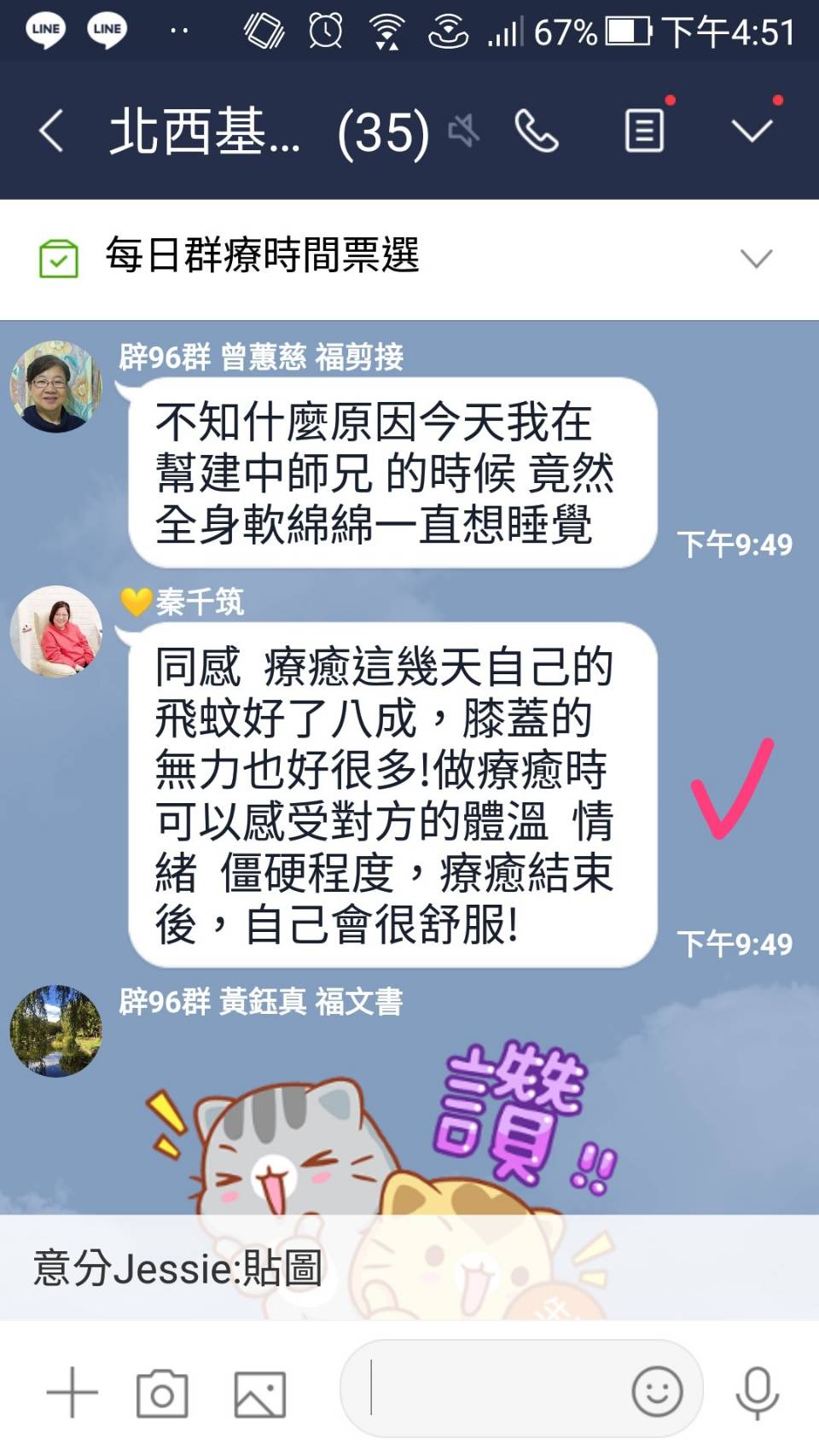The width and height of the screenshot is (819, 1456).
Task: Start a group voice call
Action: pos(537,131)
